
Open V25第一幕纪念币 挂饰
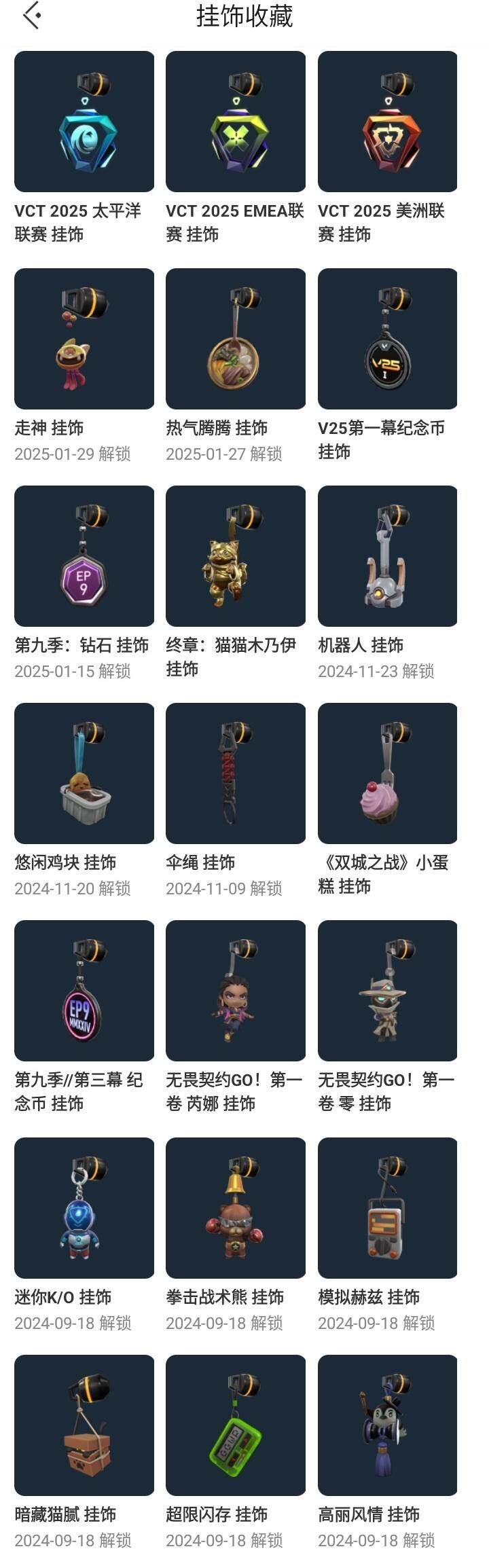(387, 339)
